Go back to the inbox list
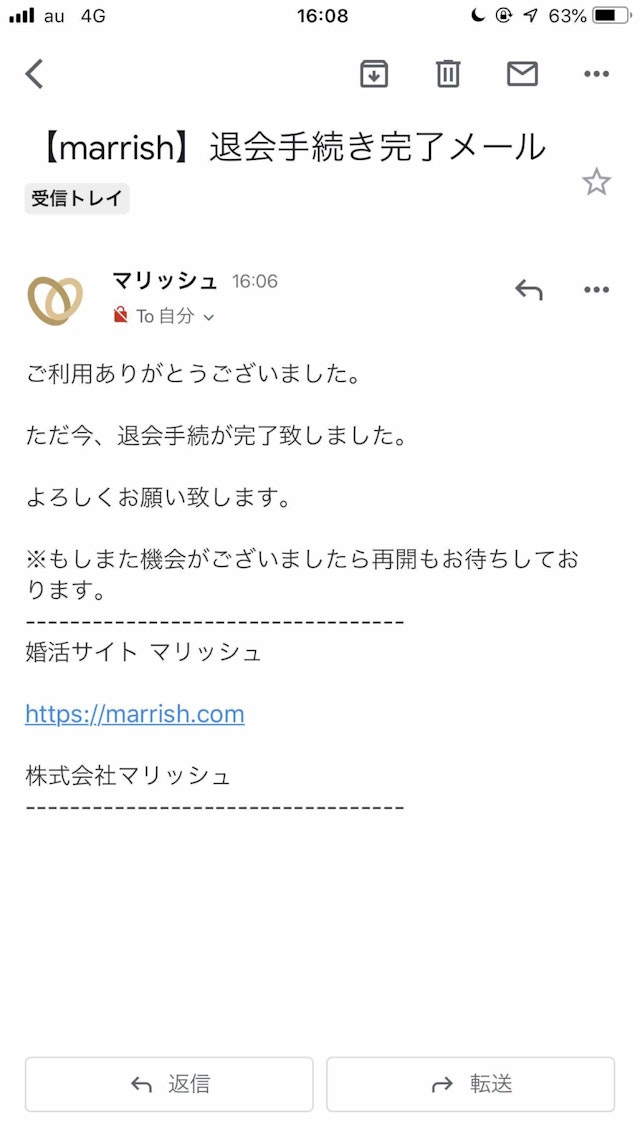Viewport: 640px width, 1137px height. (35, 73)
